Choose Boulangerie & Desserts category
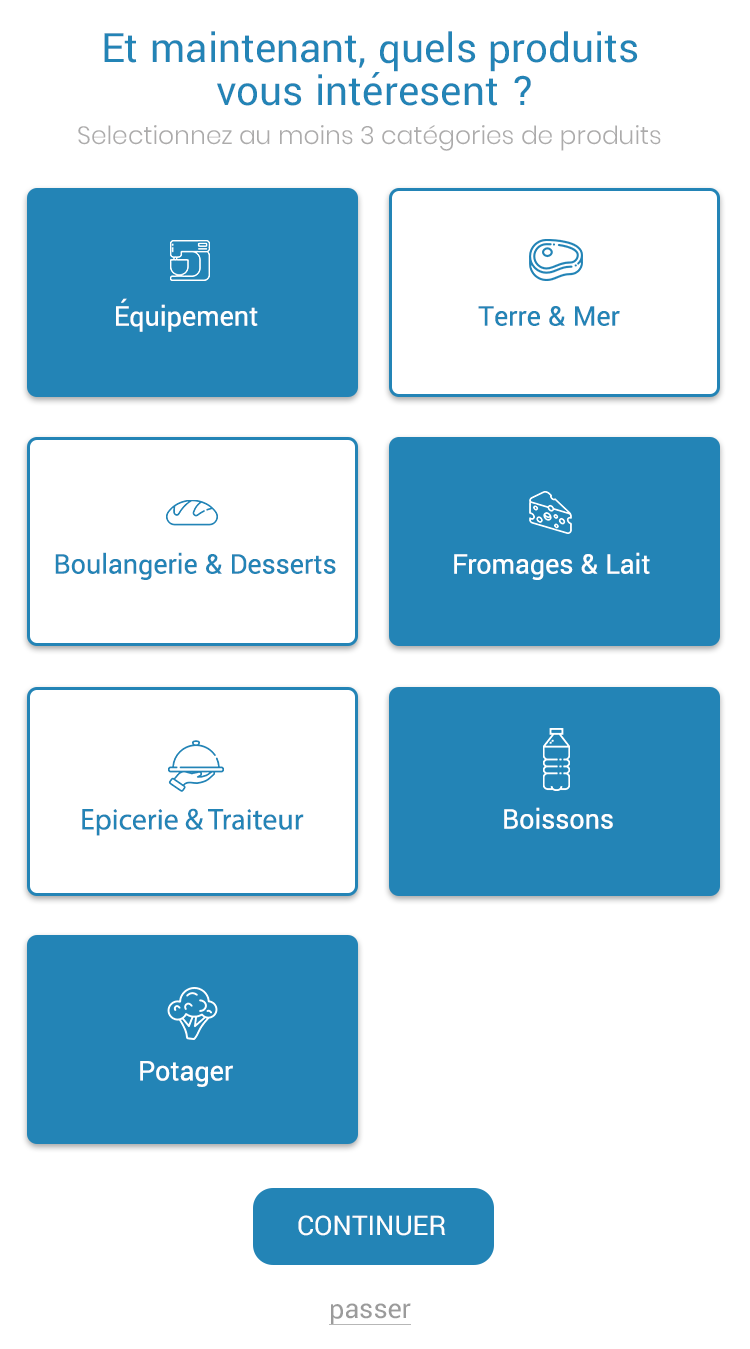The image size is (750, 1349). 192,541
